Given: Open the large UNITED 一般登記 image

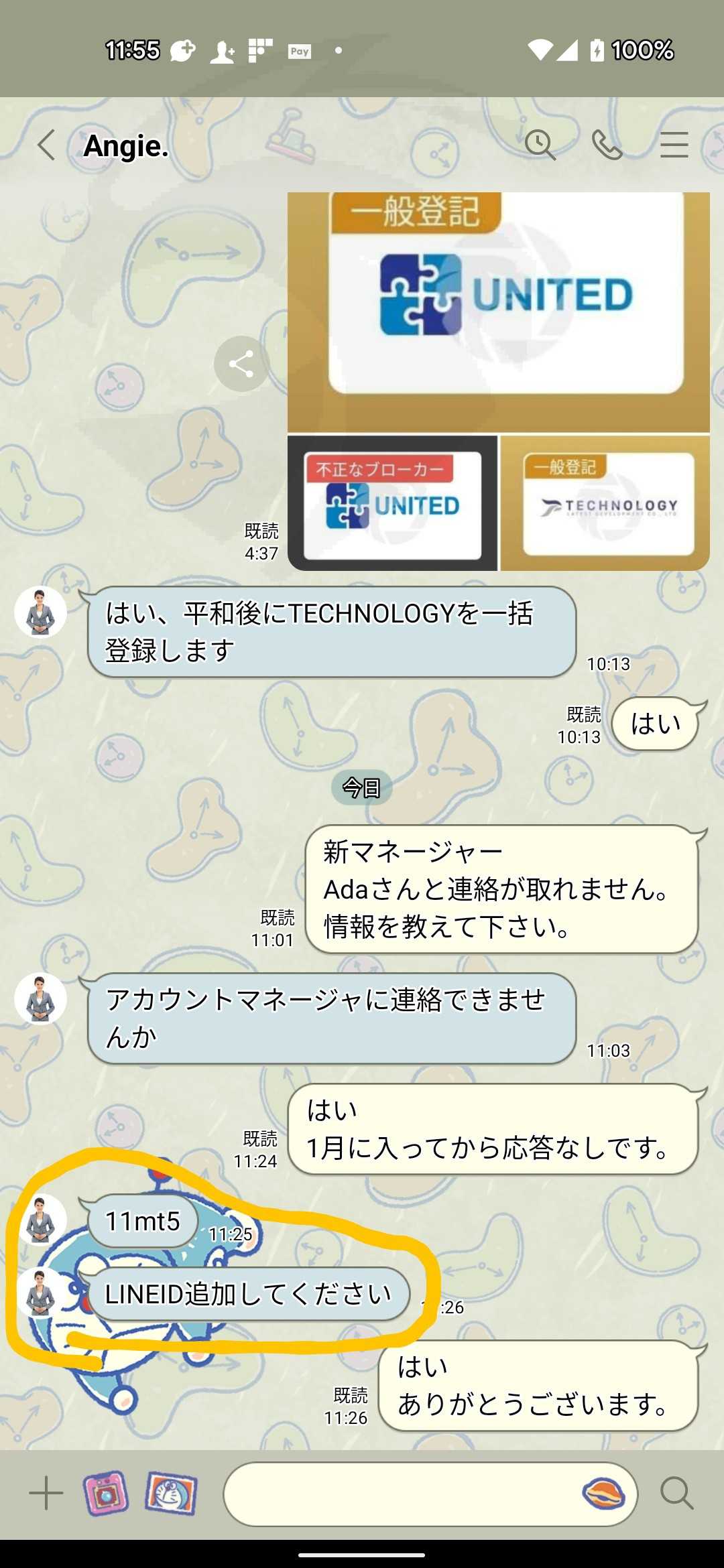Looking at the screenshot, I should tap(499, 312).
